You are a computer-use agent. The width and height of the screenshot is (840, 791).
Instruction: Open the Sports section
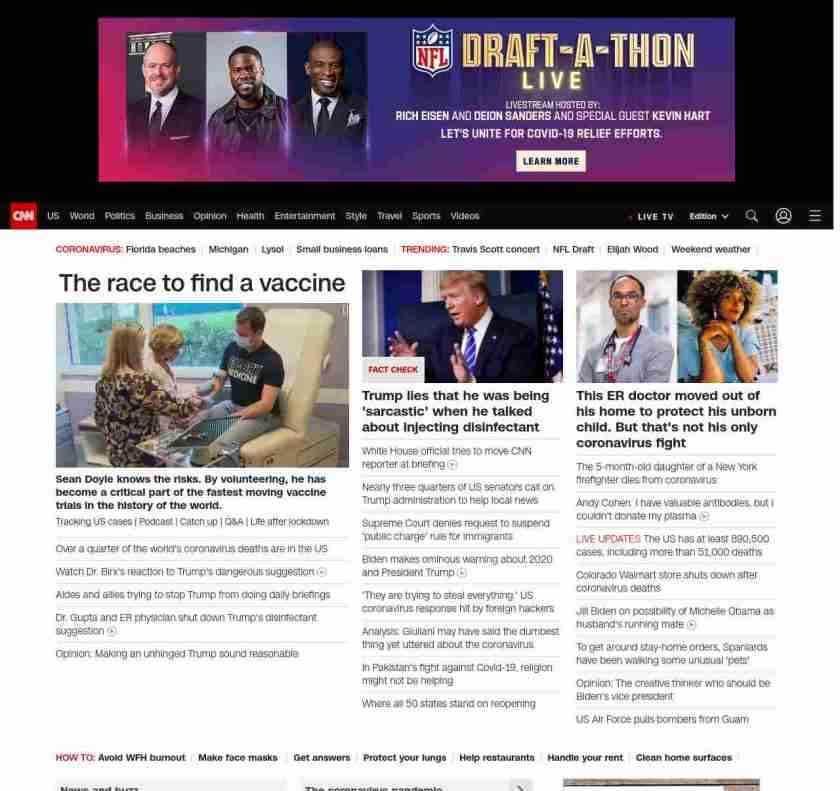point(426,216)
